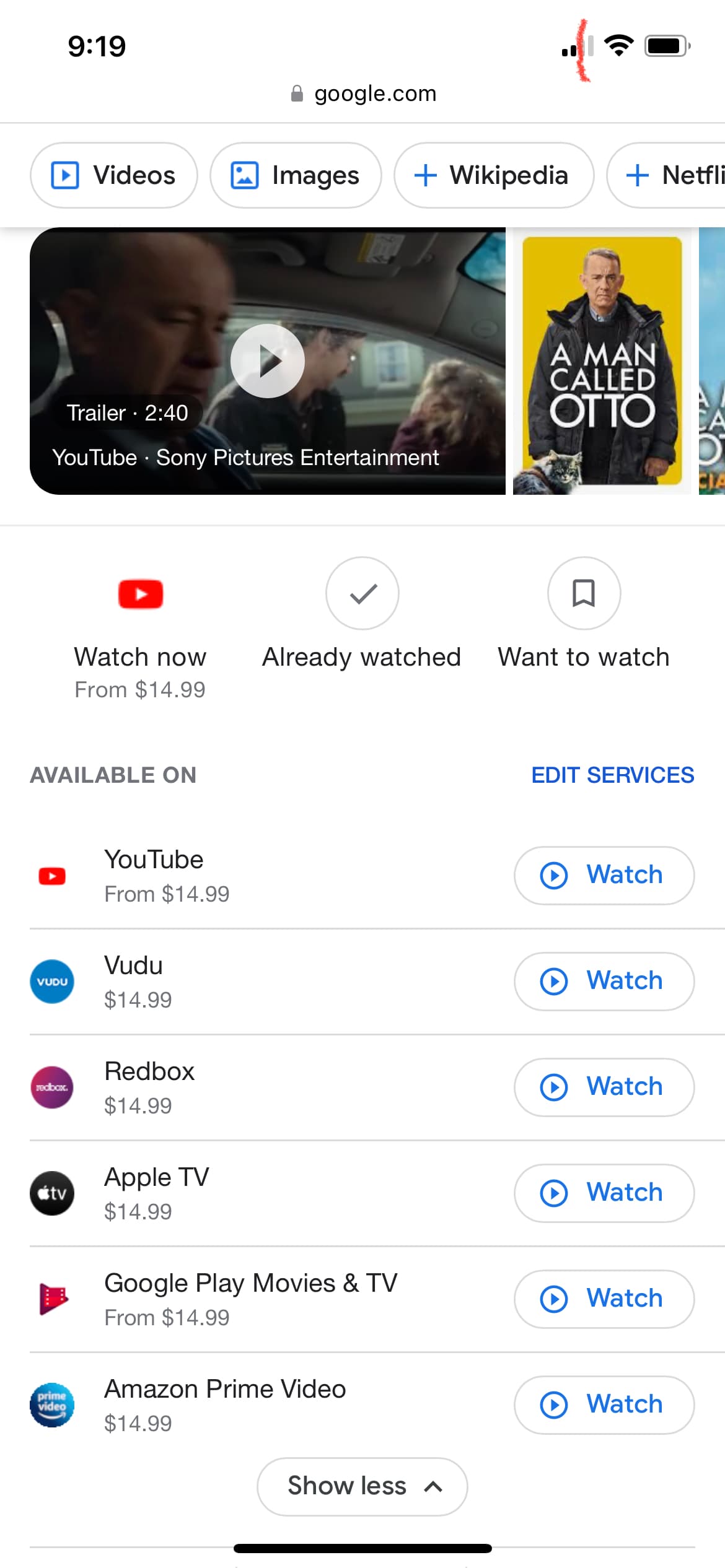Image resolution: width=725 pixels, height=1568 pixels.
Task: Play the A Man Called Otto trailer
Action: pos(268,361)
